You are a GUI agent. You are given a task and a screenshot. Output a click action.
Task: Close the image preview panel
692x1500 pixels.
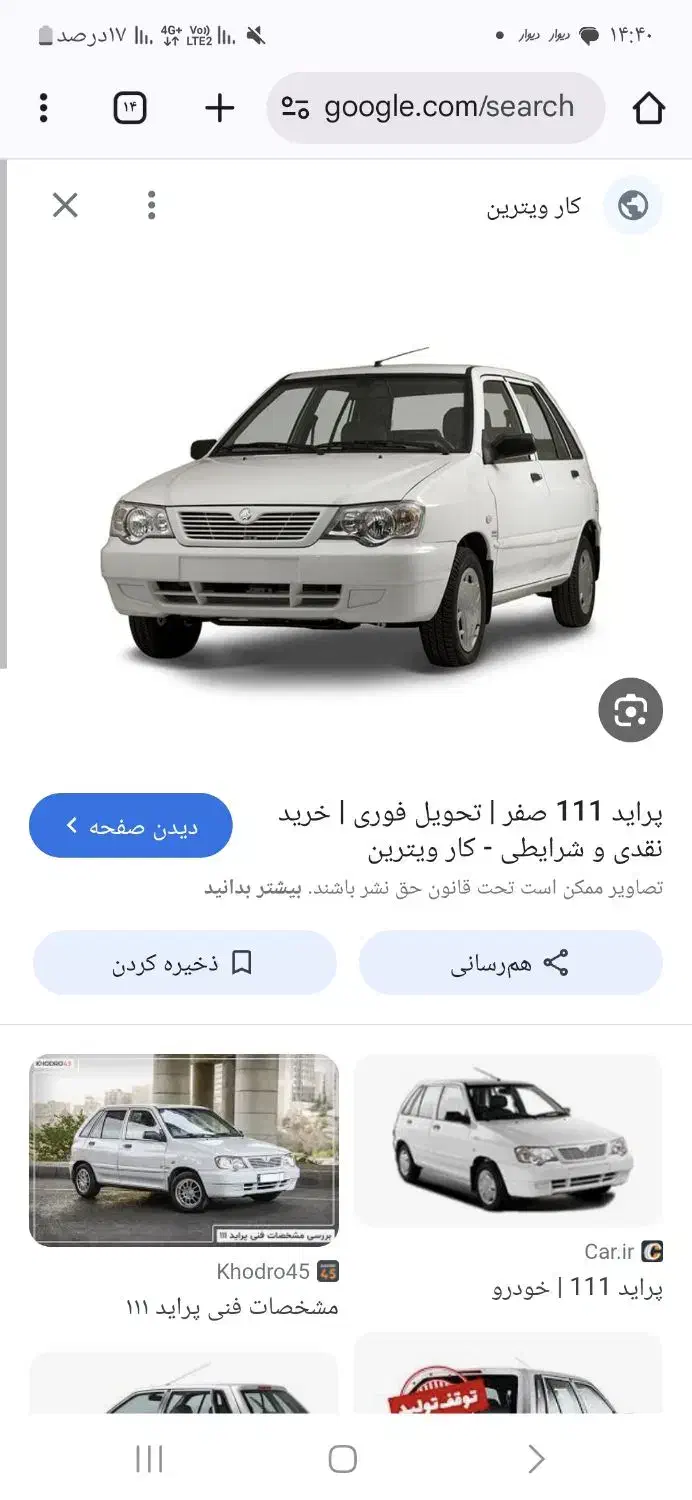point(65,206)
